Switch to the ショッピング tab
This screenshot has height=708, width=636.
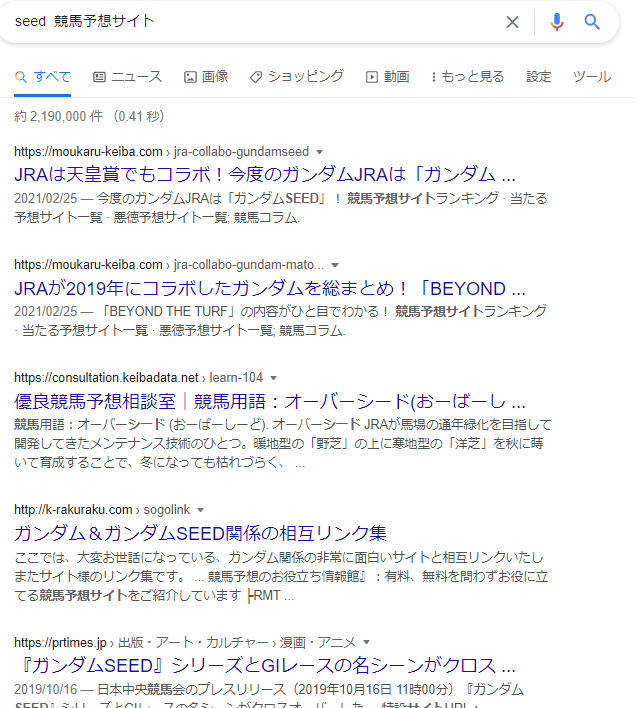coord(296,76)
